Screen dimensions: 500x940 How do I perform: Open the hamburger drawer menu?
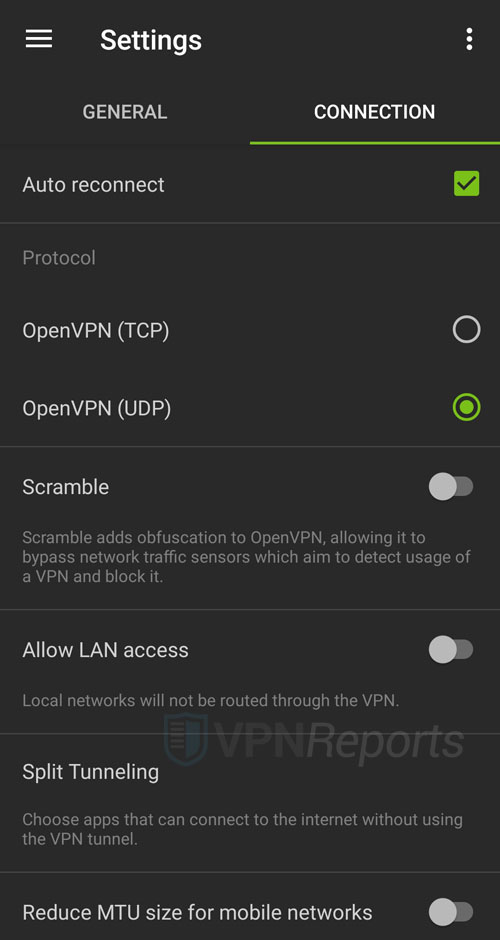click(x=39, y=40)
